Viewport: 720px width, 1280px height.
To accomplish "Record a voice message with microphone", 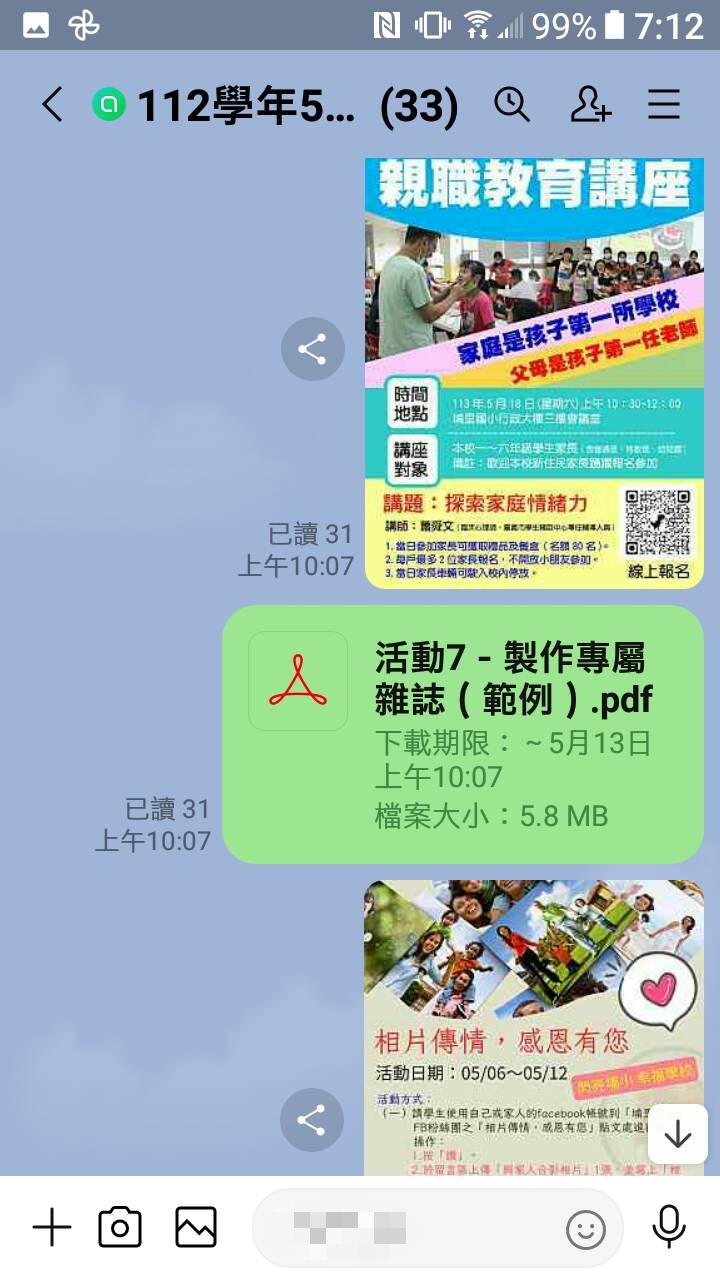I will point(668,1227).
